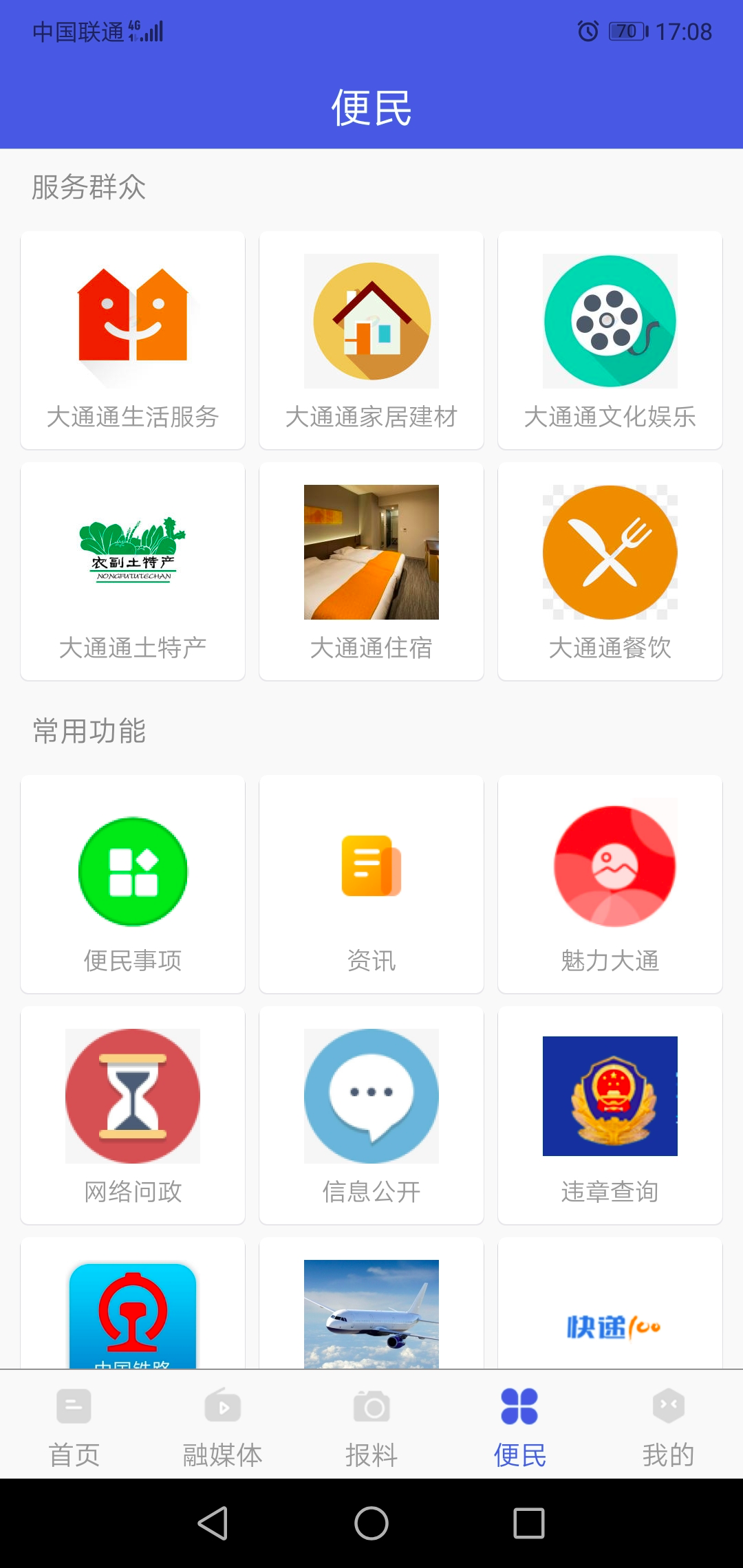This screenshot has height=1568, width=743.
Task: Open 大通通生活服务 card
Action: click(133, 340)
